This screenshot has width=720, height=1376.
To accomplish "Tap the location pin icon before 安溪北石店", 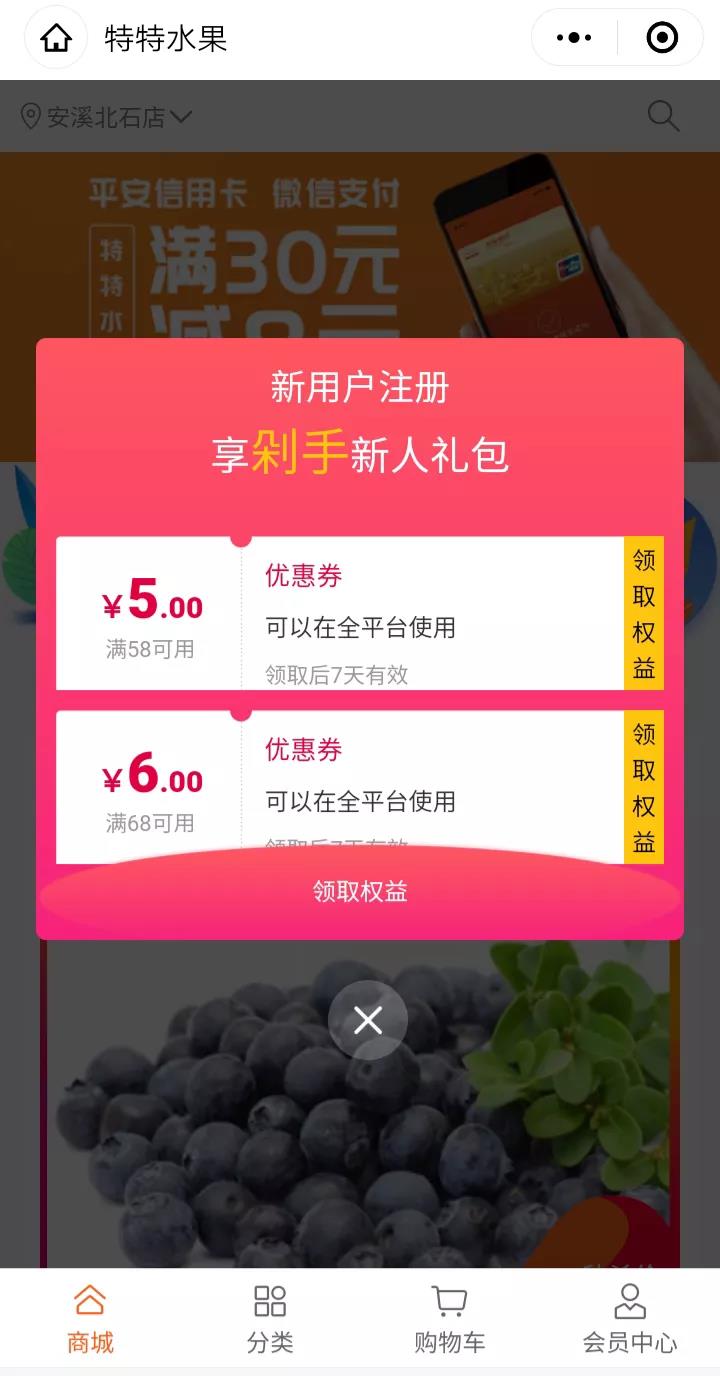I will coord(30,115).
